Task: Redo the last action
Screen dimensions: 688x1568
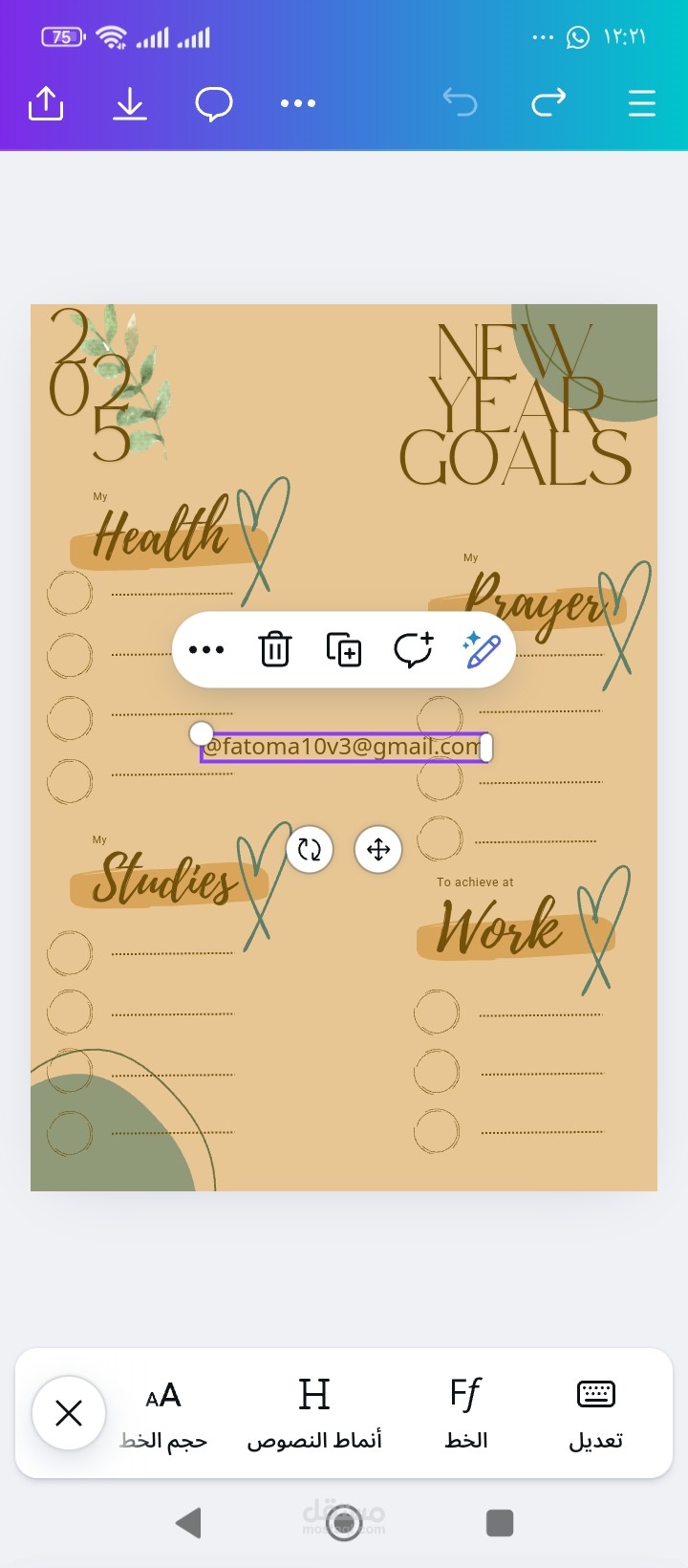Action: pyautogui.click(x=548, y=102)
